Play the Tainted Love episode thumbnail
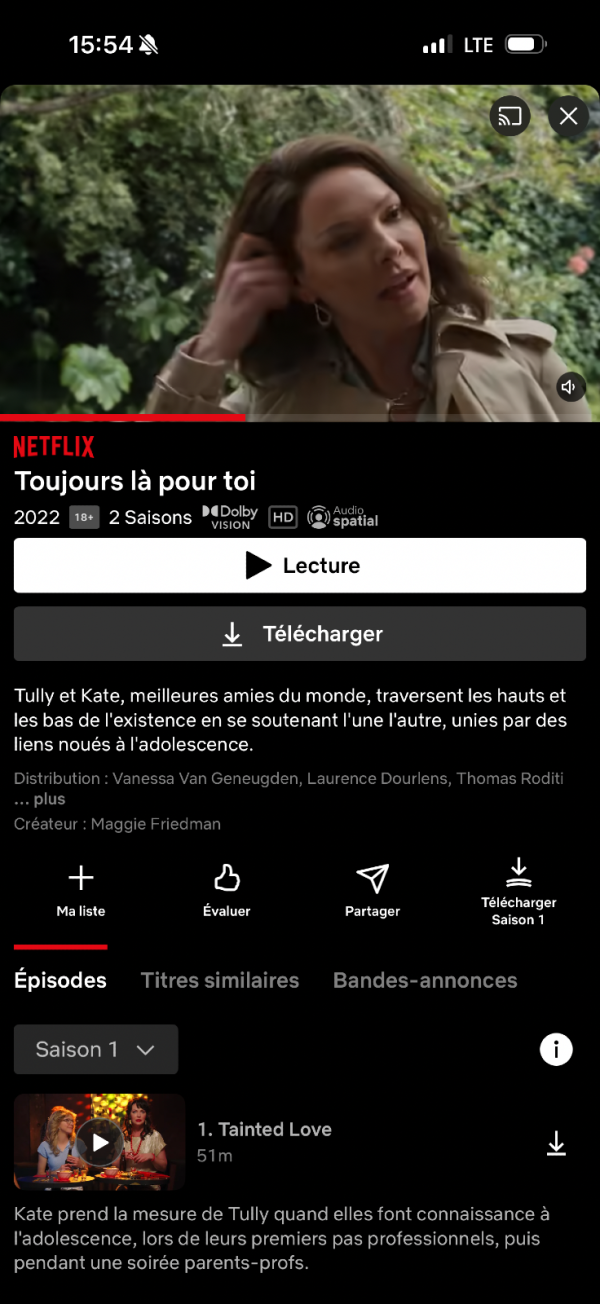Viewport: 600px width, 1304px height. [x=100, y=1142]
